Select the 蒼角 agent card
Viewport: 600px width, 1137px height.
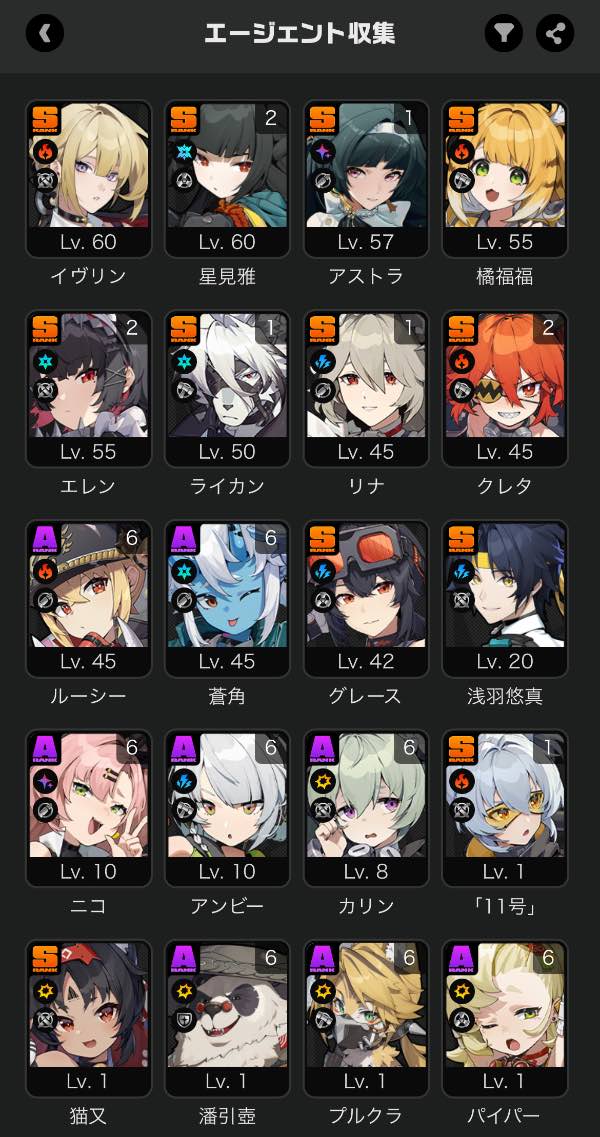(x=227, y=599)
